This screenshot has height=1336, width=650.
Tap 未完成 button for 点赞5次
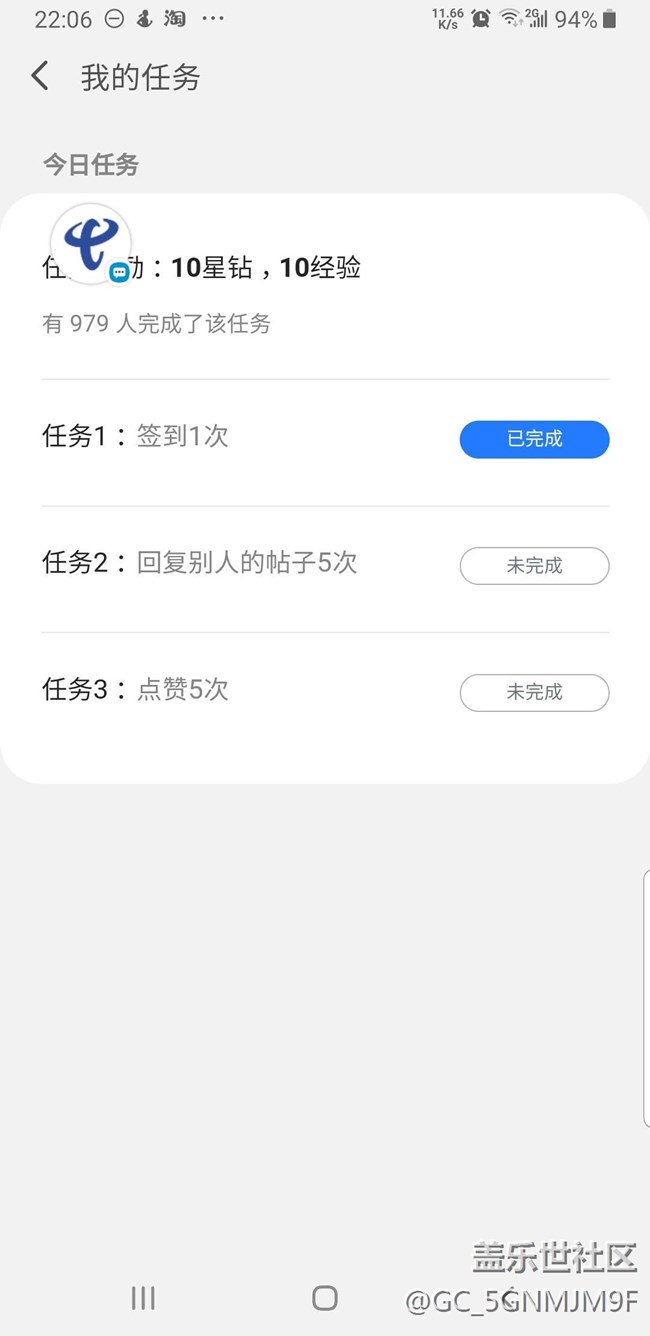pyautogui.click(x=534, y=692)
